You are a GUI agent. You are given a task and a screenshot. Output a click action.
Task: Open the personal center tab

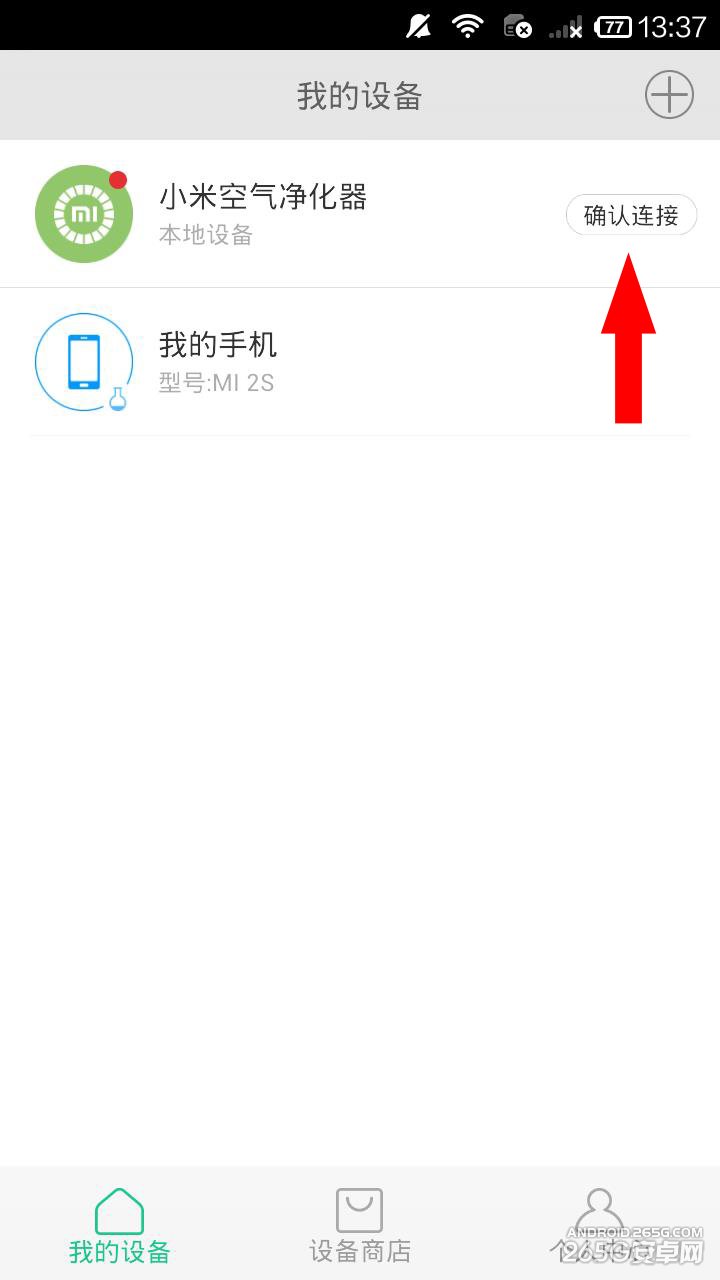pos(598,1225)
